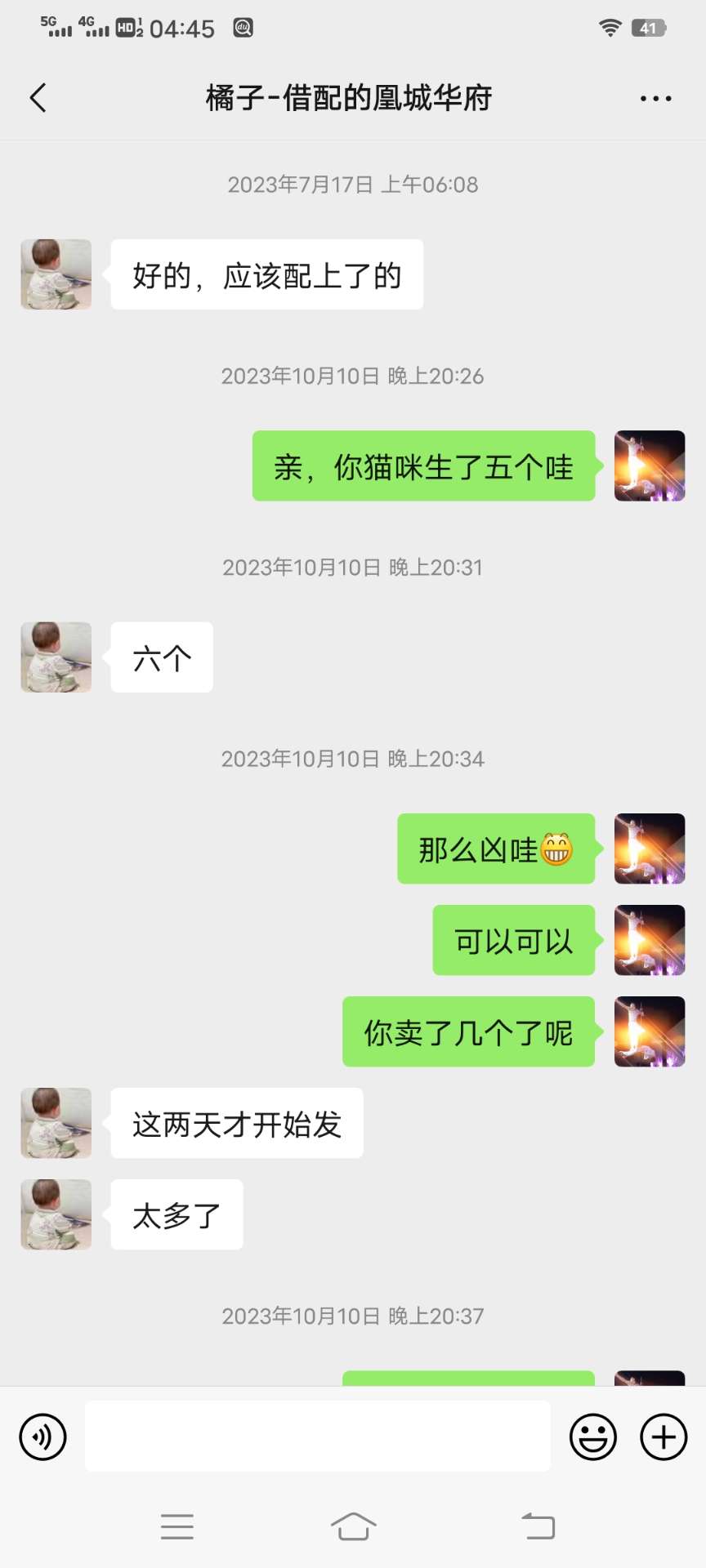Open my avatar next to 可以可以
706x1568 pixels.
(x=650, y=940)
